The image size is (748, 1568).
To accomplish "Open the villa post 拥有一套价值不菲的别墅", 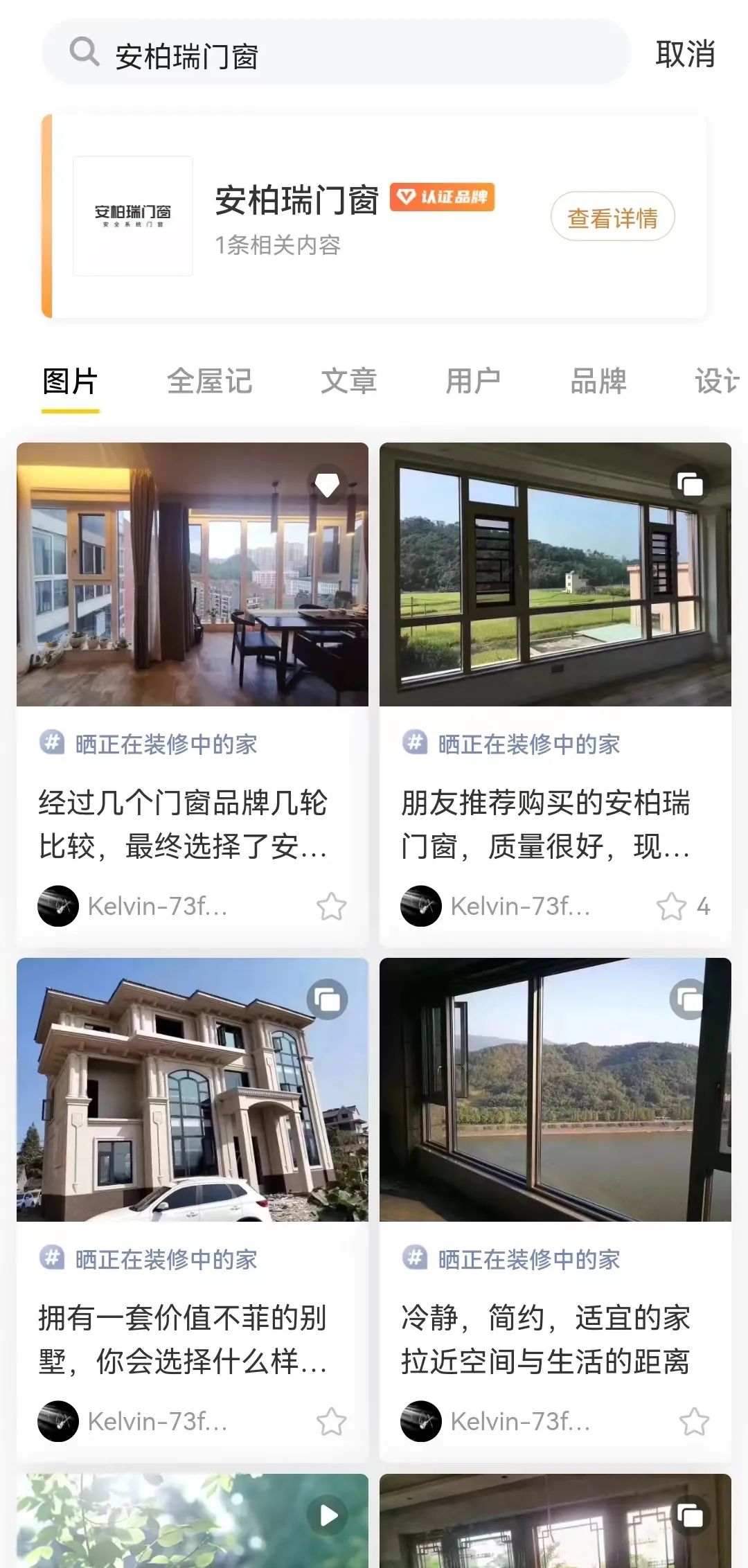I will (x=183, y=1339).
